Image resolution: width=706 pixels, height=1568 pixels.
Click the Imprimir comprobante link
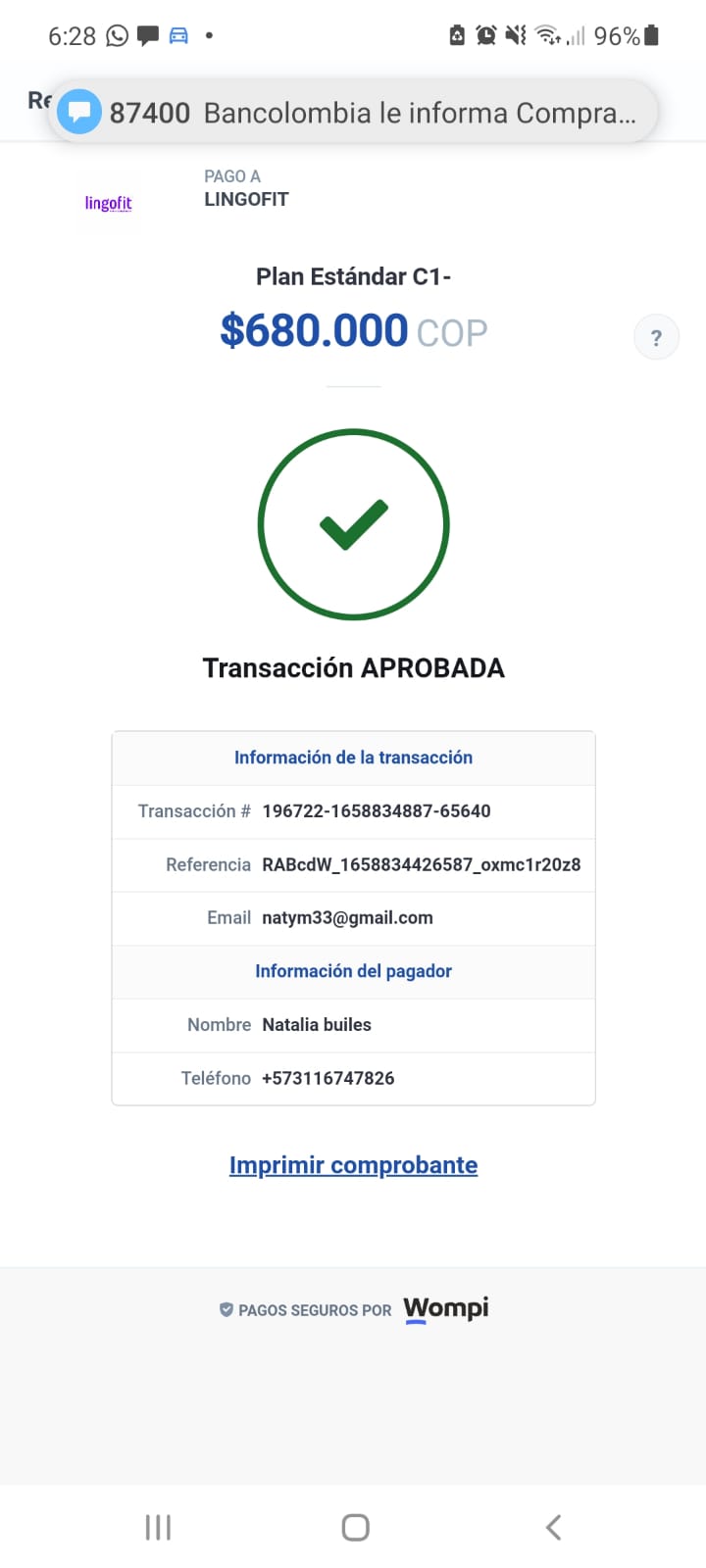[353, 1165]
